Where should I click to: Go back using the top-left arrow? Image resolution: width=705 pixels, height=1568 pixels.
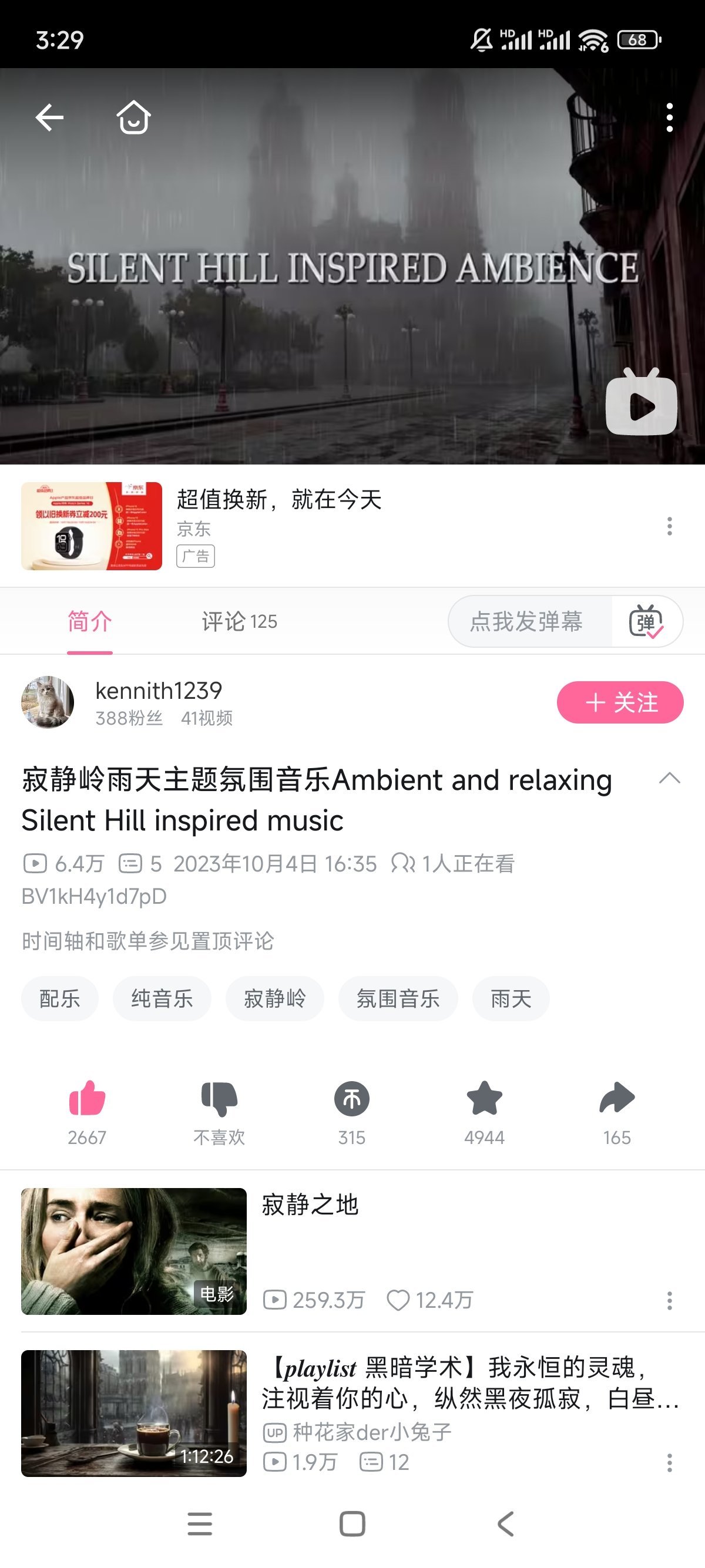(x=49, y=117)
